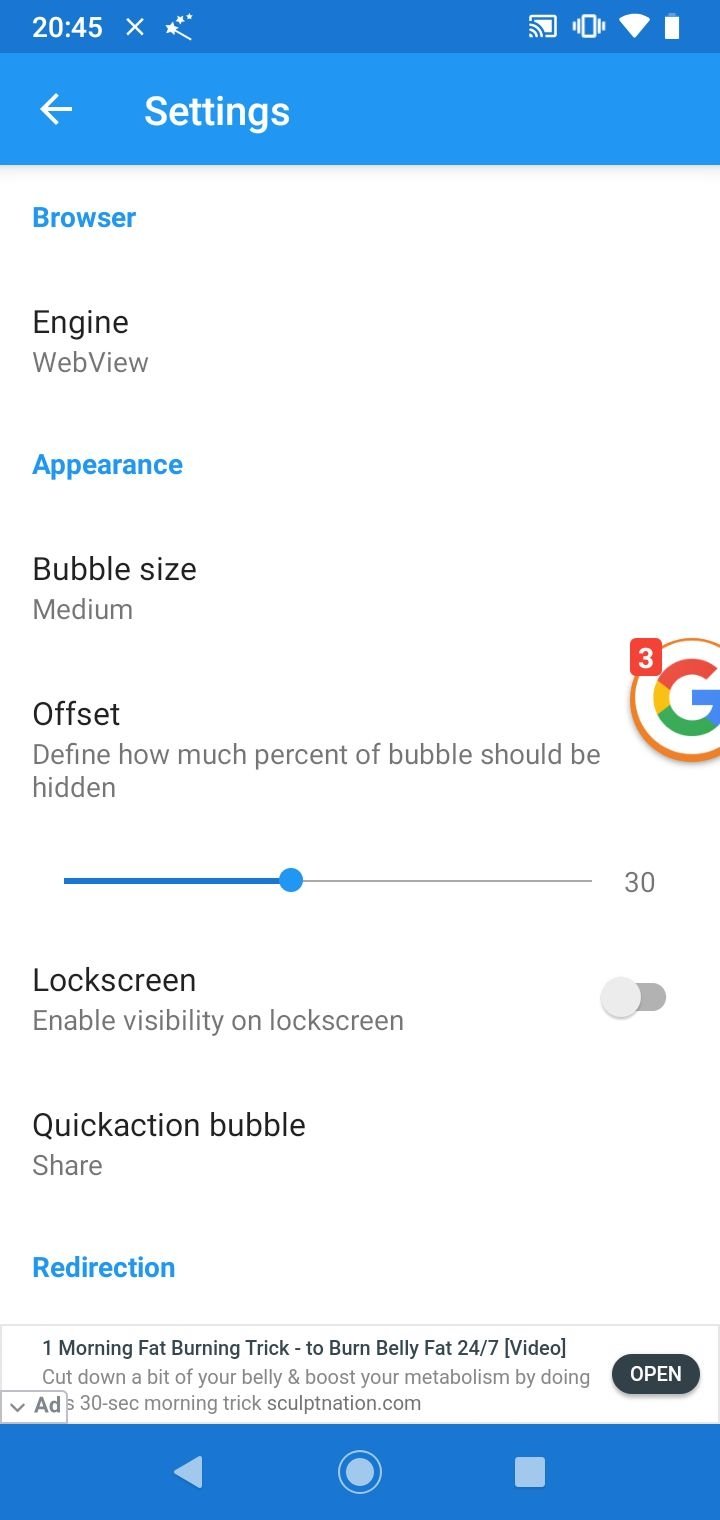Tap the Offset slider handle

291,880
